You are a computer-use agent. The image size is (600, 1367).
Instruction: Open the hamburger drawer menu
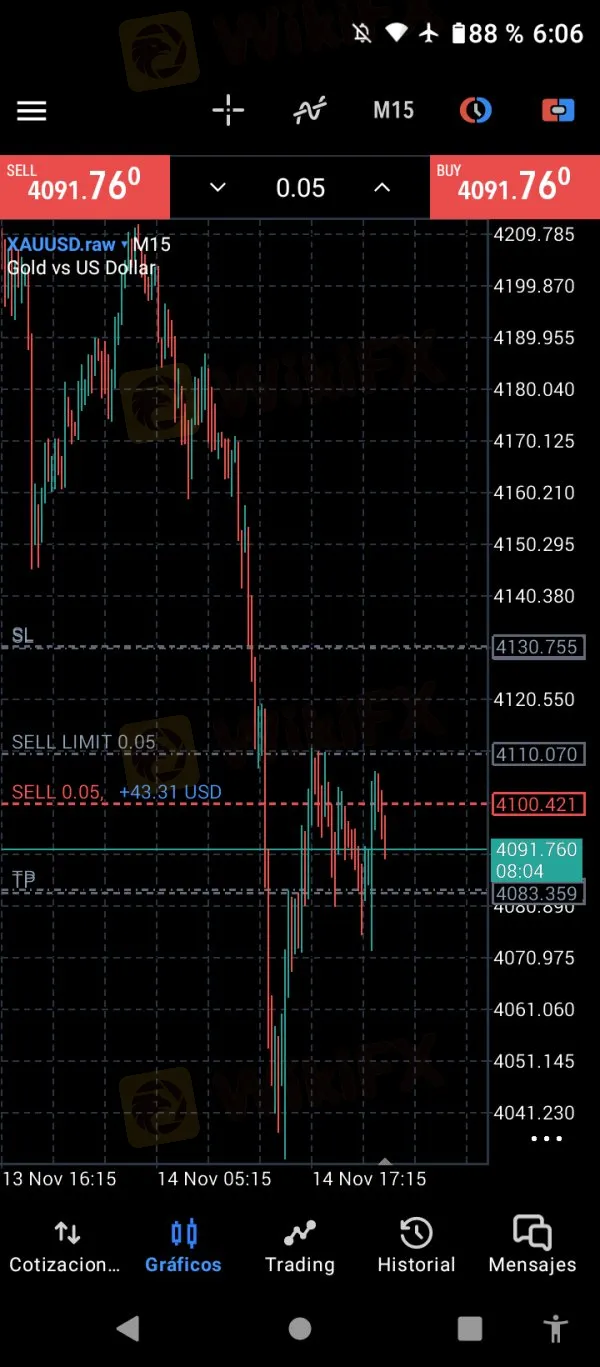[x=32, y=110]
